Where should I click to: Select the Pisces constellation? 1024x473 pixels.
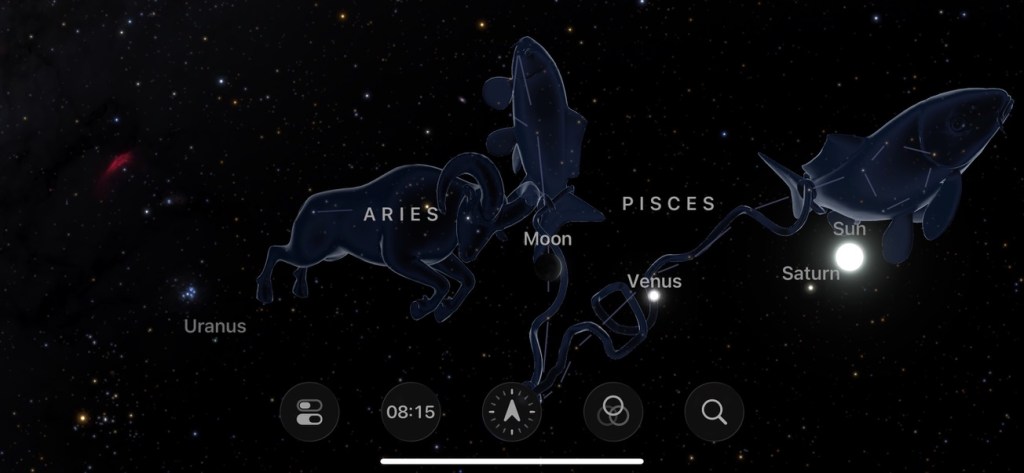[669, 204]
